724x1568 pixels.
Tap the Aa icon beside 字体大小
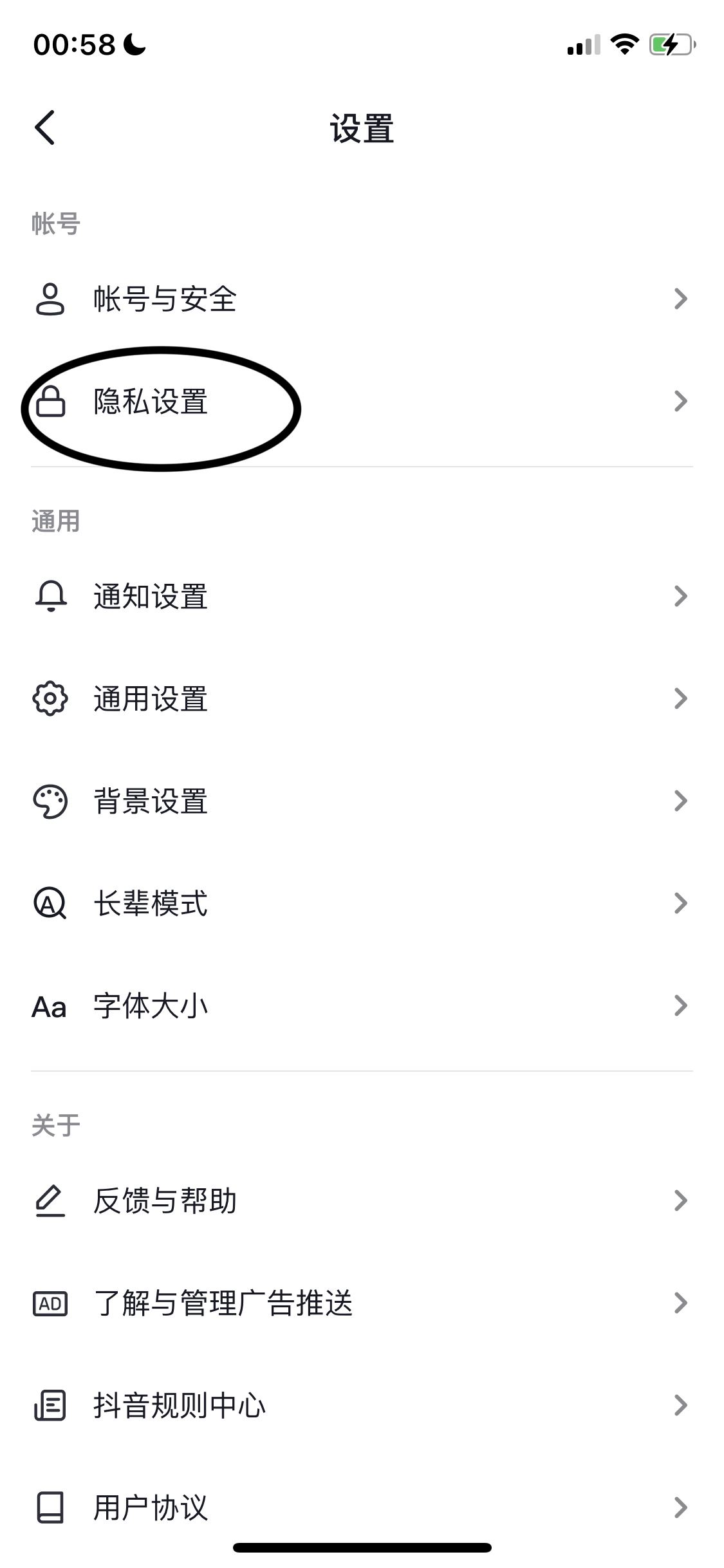tap(50, 1005)
